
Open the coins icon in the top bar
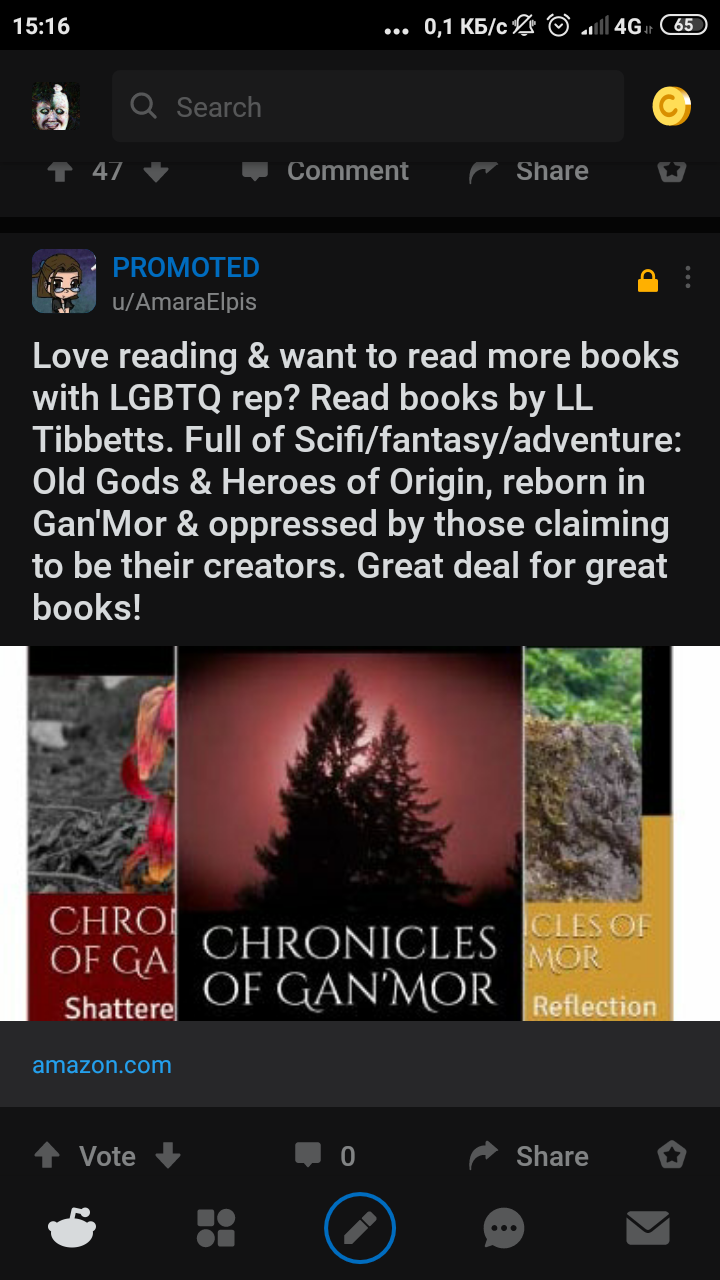point(671,106)
